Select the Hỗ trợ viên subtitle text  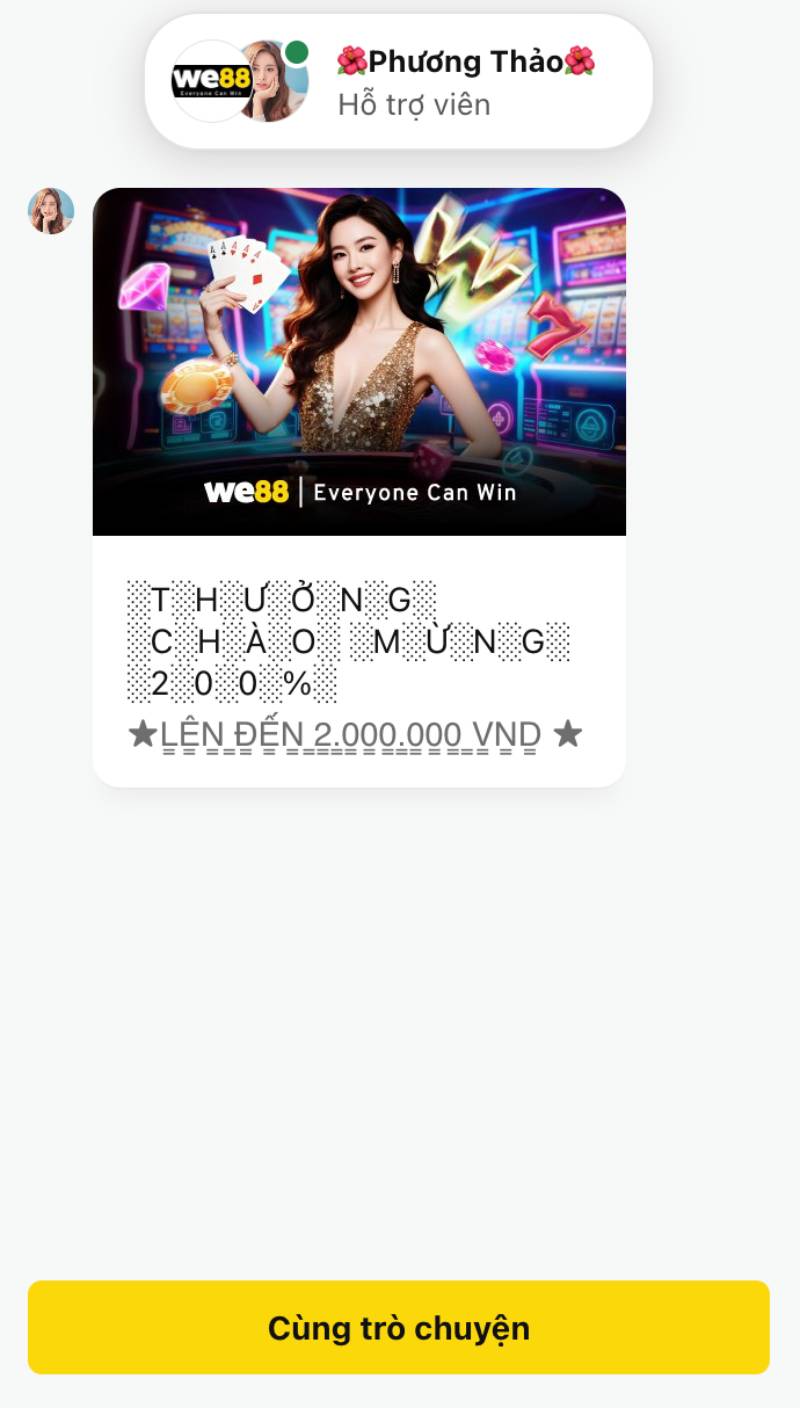tap(412, 103)
